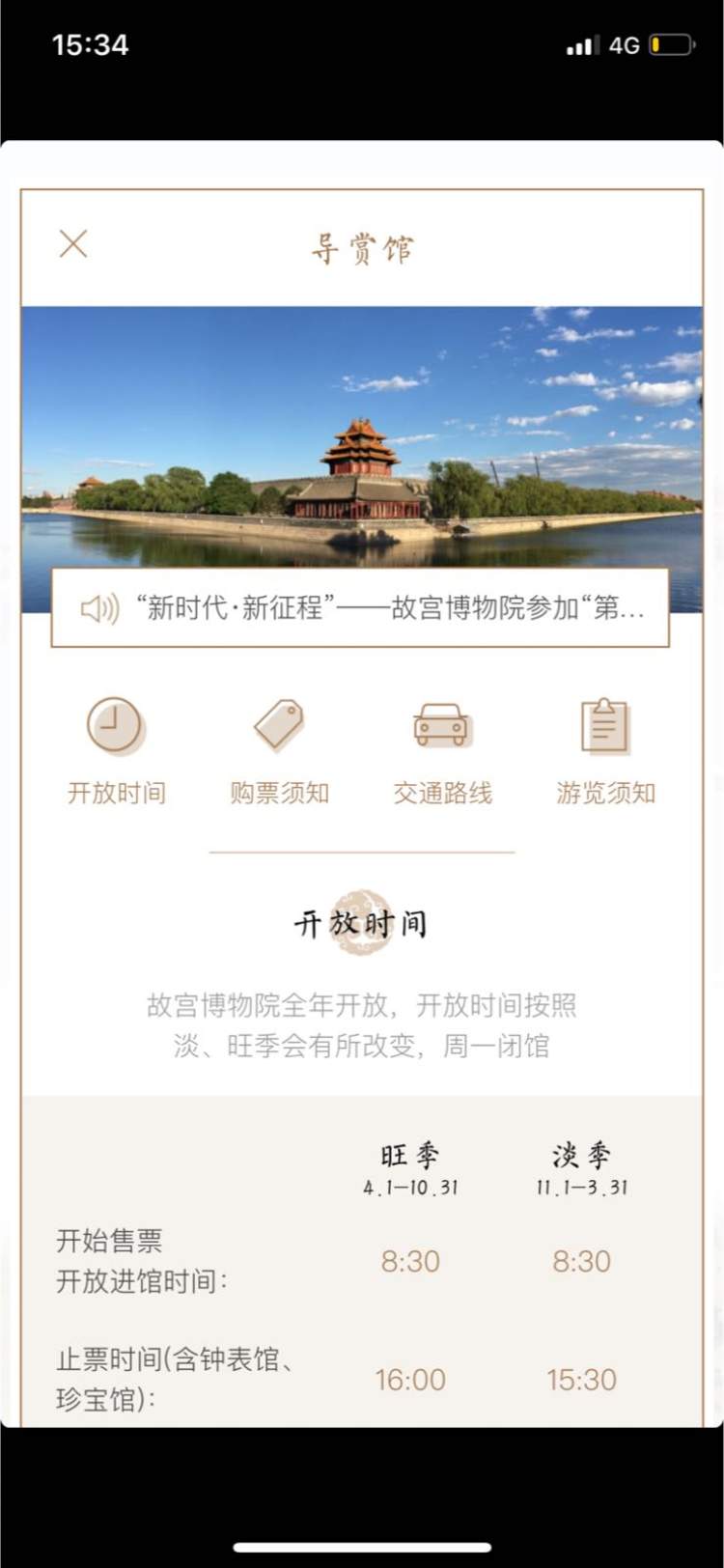Switch to the 开放时间 section
Viewport: 724px width, 1568px height.
[x=116, y=750]
